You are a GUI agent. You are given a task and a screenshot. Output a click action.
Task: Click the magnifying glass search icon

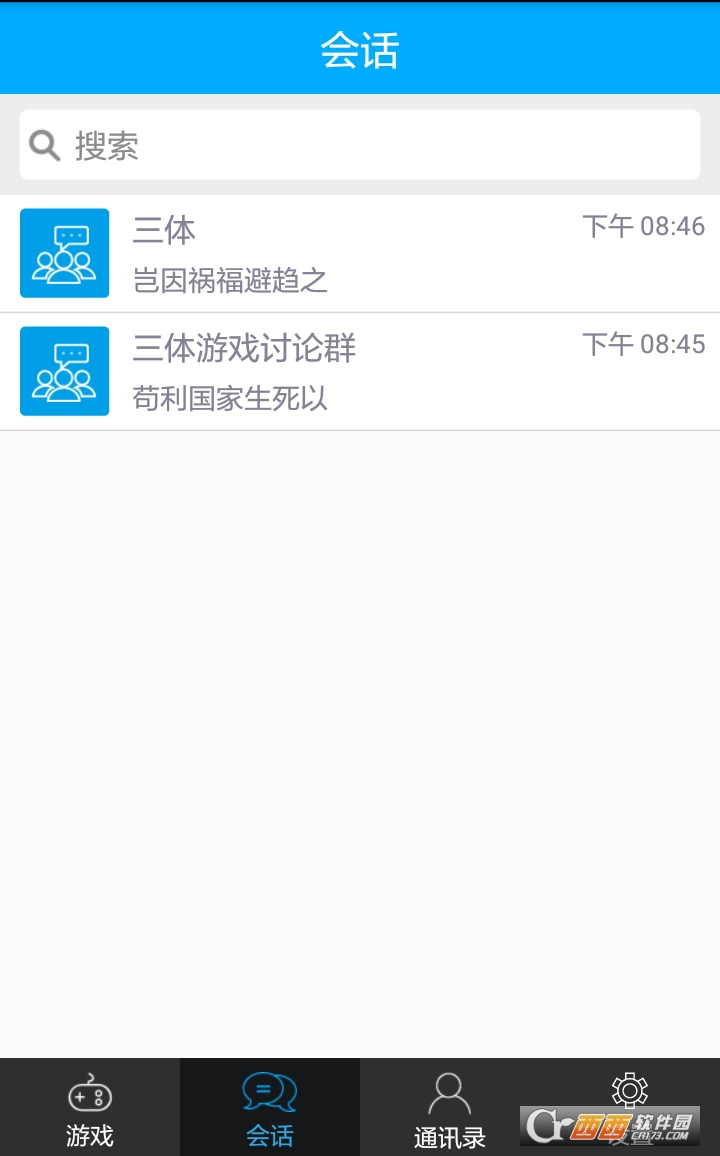(44, 146)
